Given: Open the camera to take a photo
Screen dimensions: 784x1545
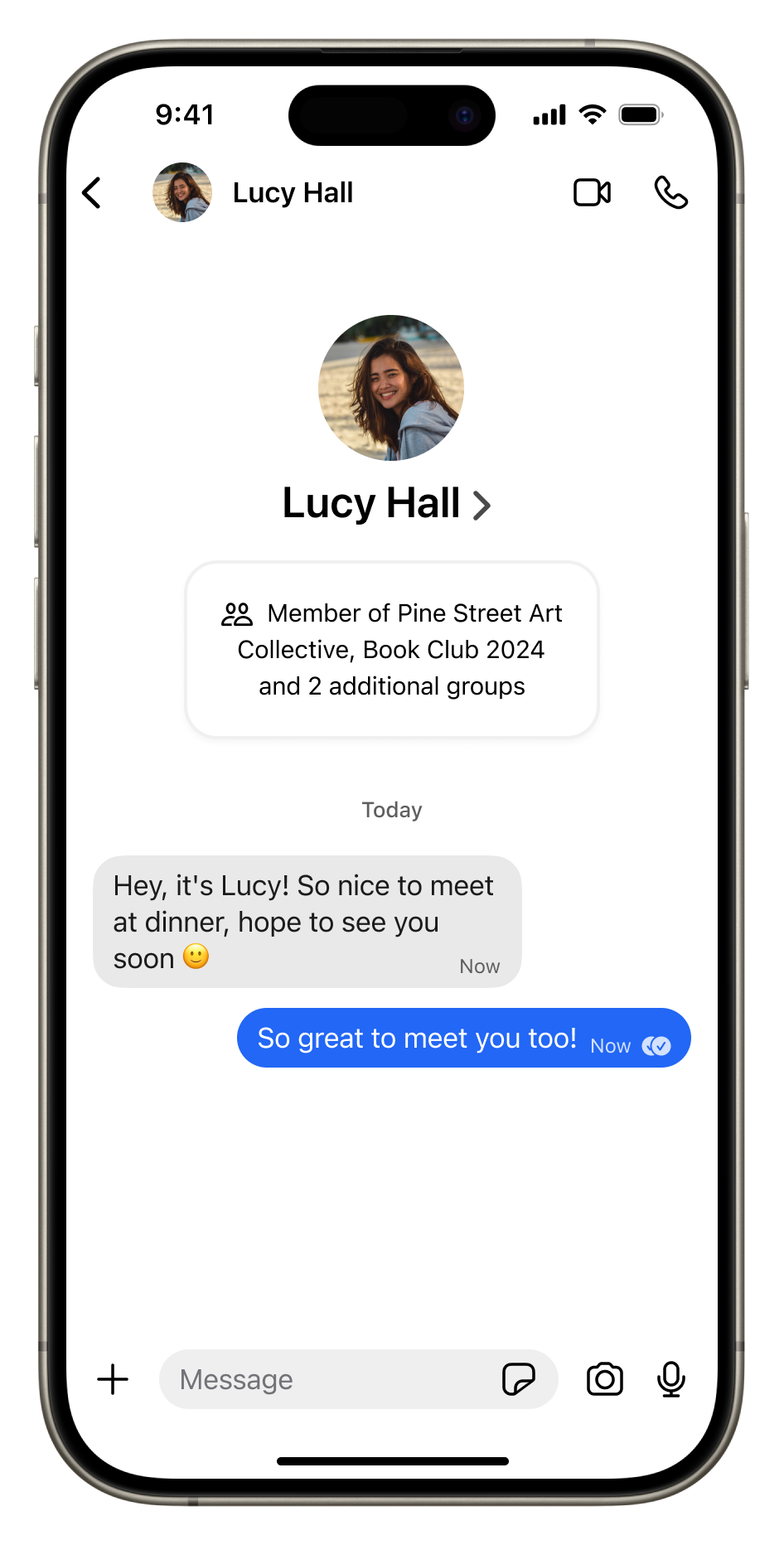Looking at the screenshot, I should [x=605, y=1380].
